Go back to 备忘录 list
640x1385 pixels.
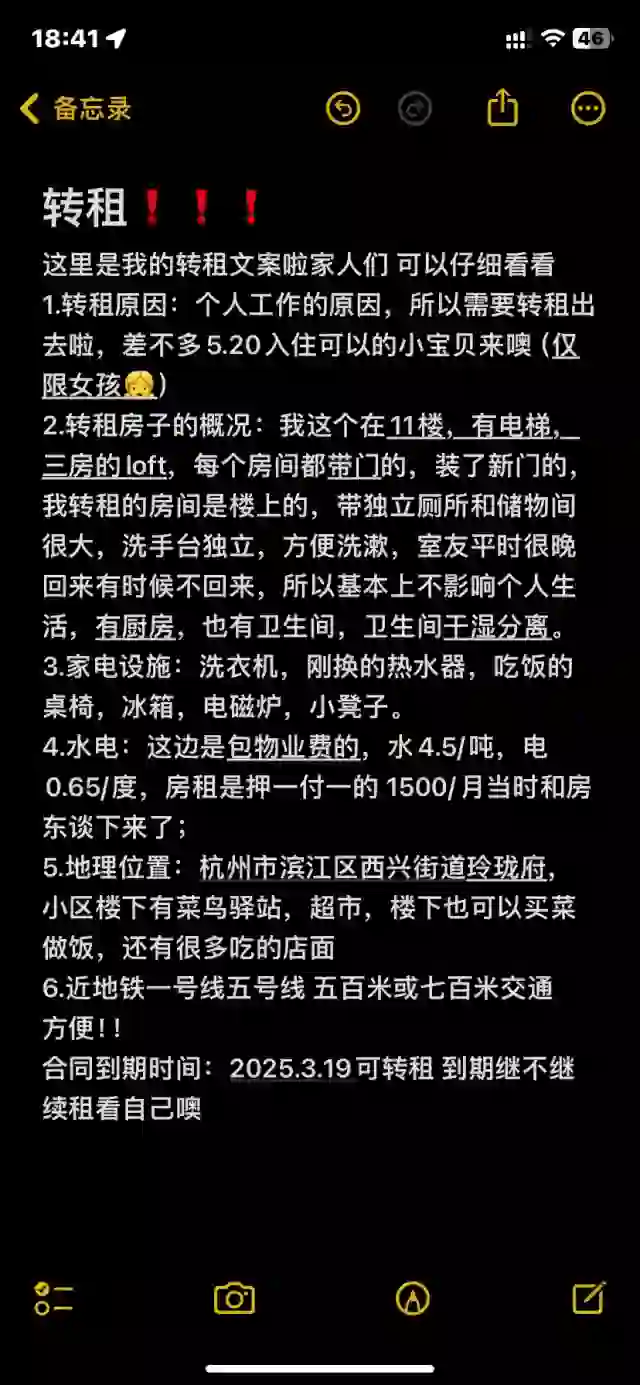(x=76, y=109)
